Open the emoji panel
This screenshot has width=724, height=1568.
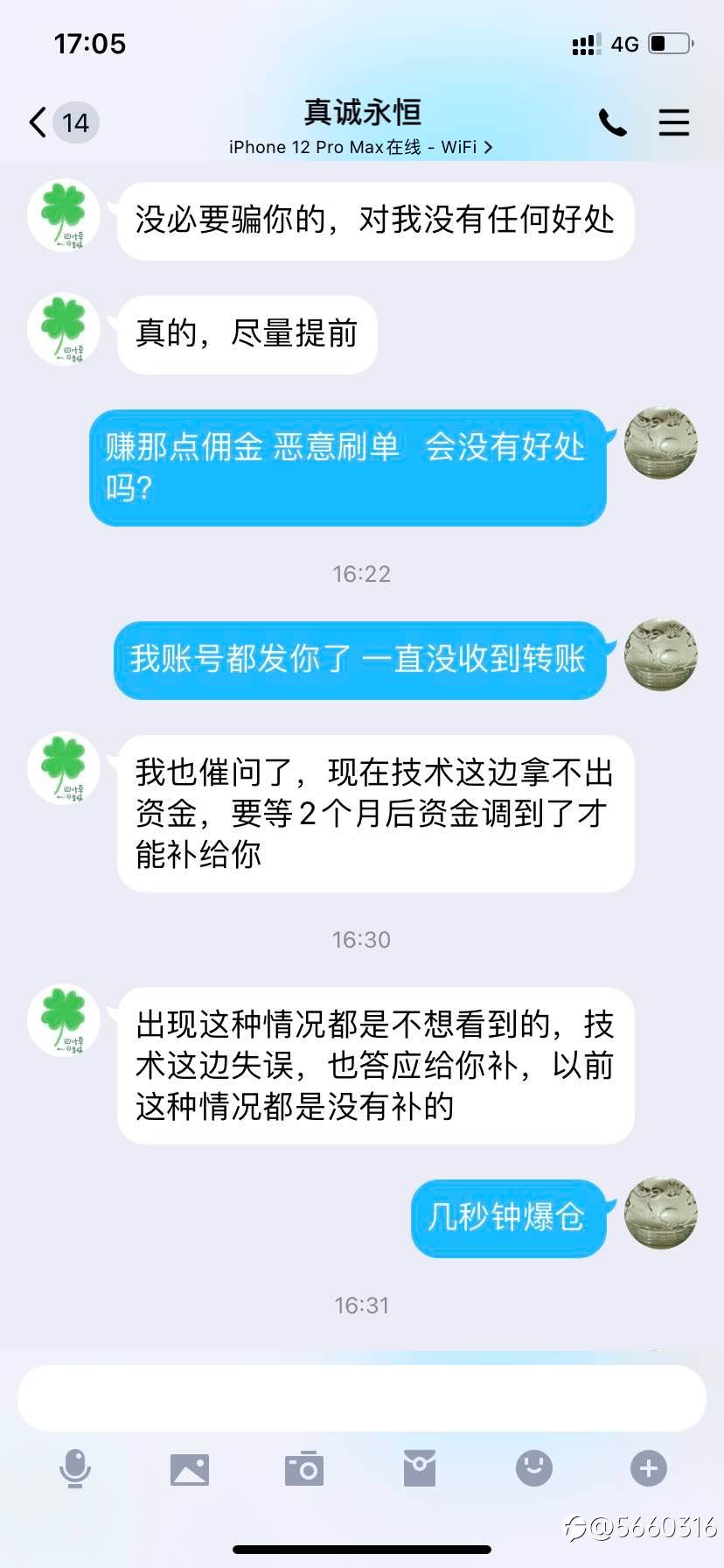point(533,1468)
